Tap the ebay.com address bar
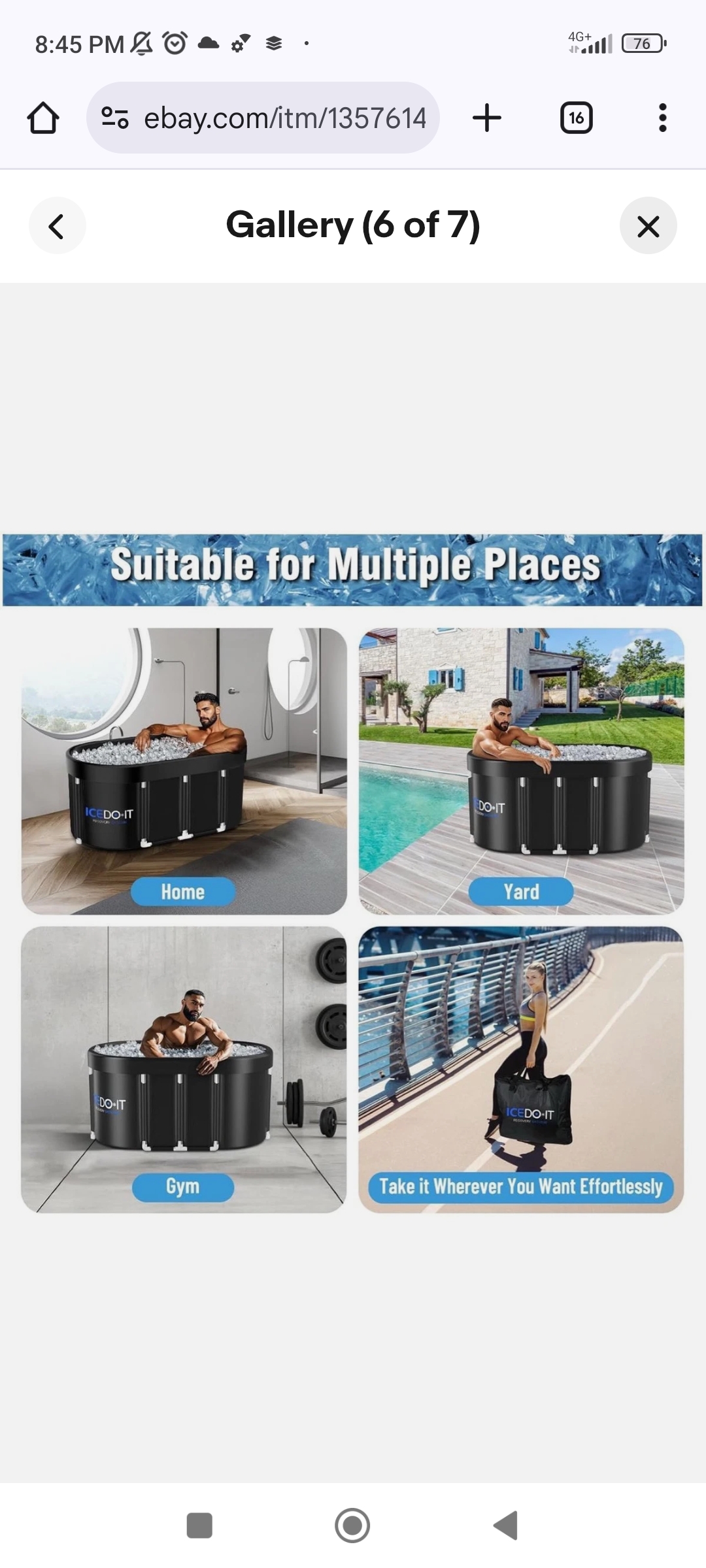The width and height of the screenshot is (706, 1568). (284, 118)
